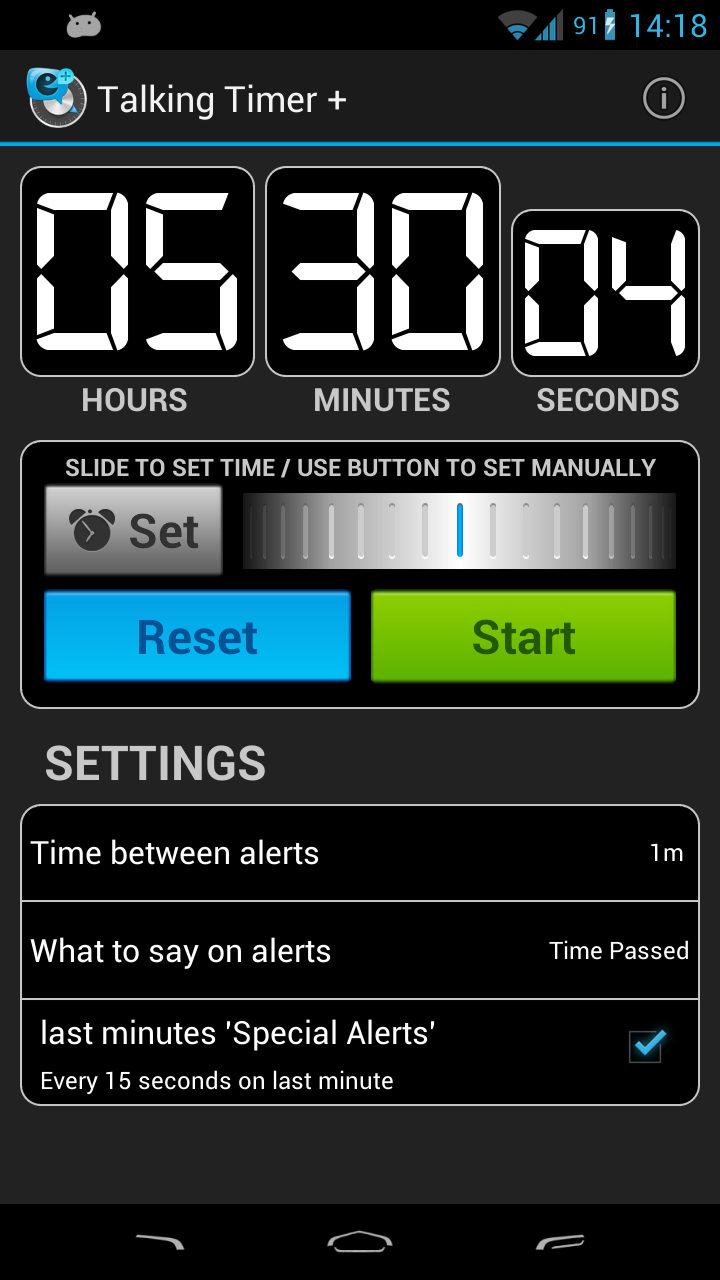
Task: Start the countdown timer
Action: pyautogui.click(x=523, y=637)
